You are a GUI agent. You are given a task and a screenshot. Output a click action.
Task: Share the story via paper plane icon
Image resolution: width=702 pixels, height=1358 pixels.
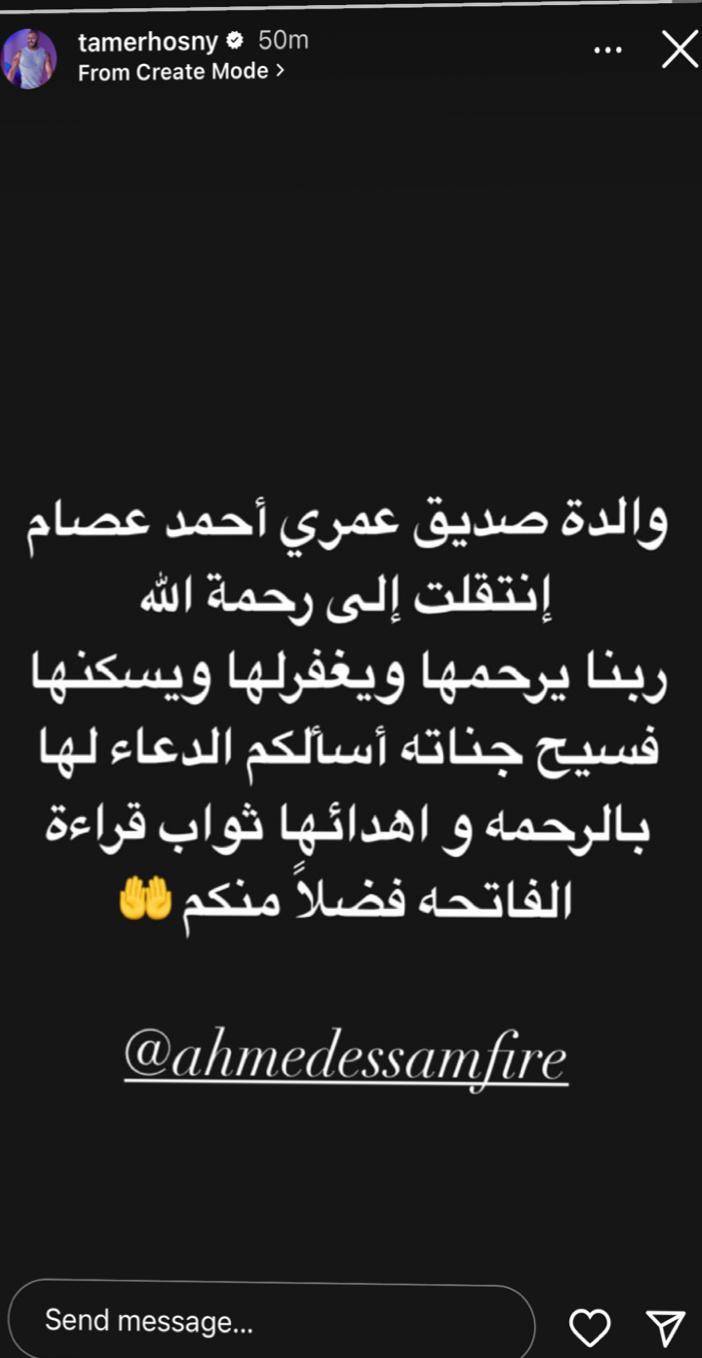(x=666, y=1326)
